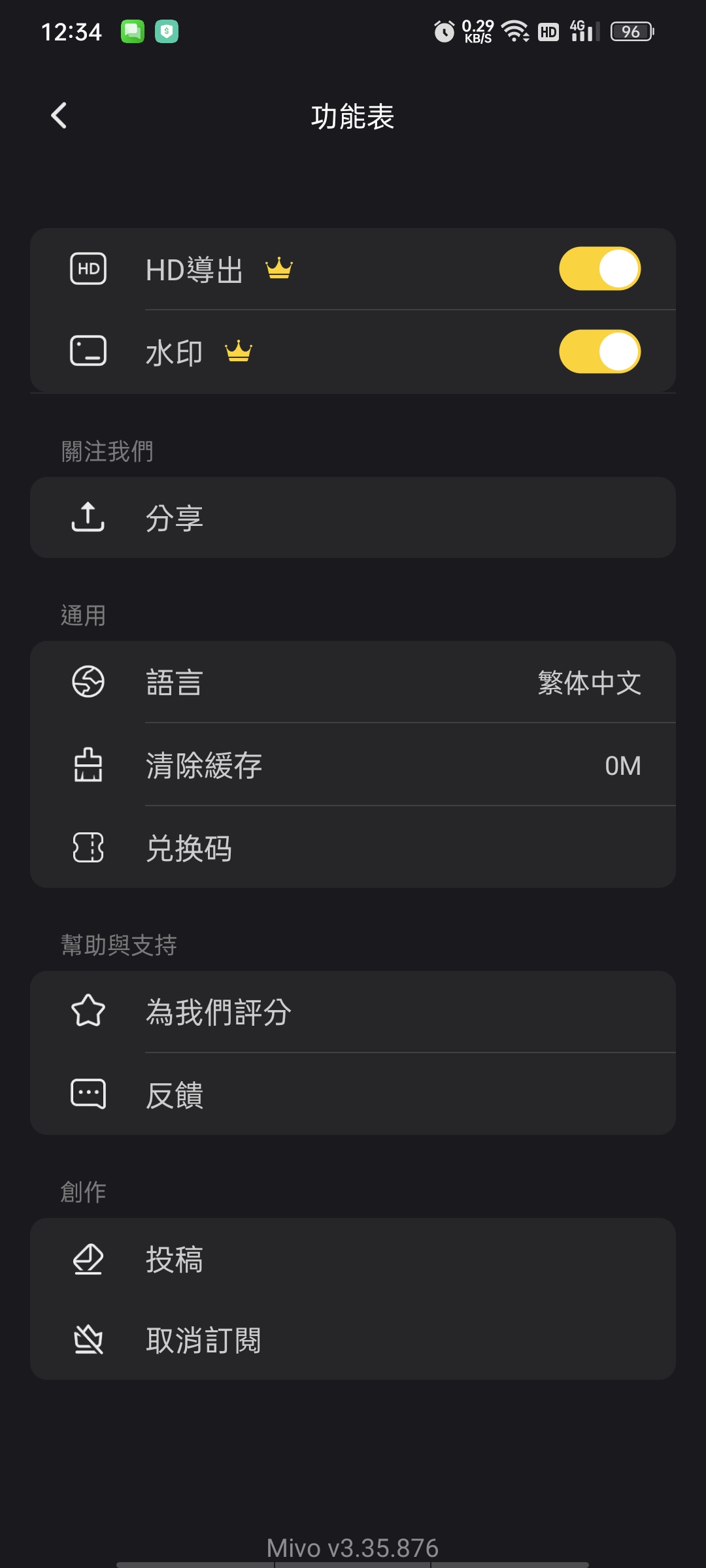
Task: Open the 分享 share row
Action: (x=353, y=517)
